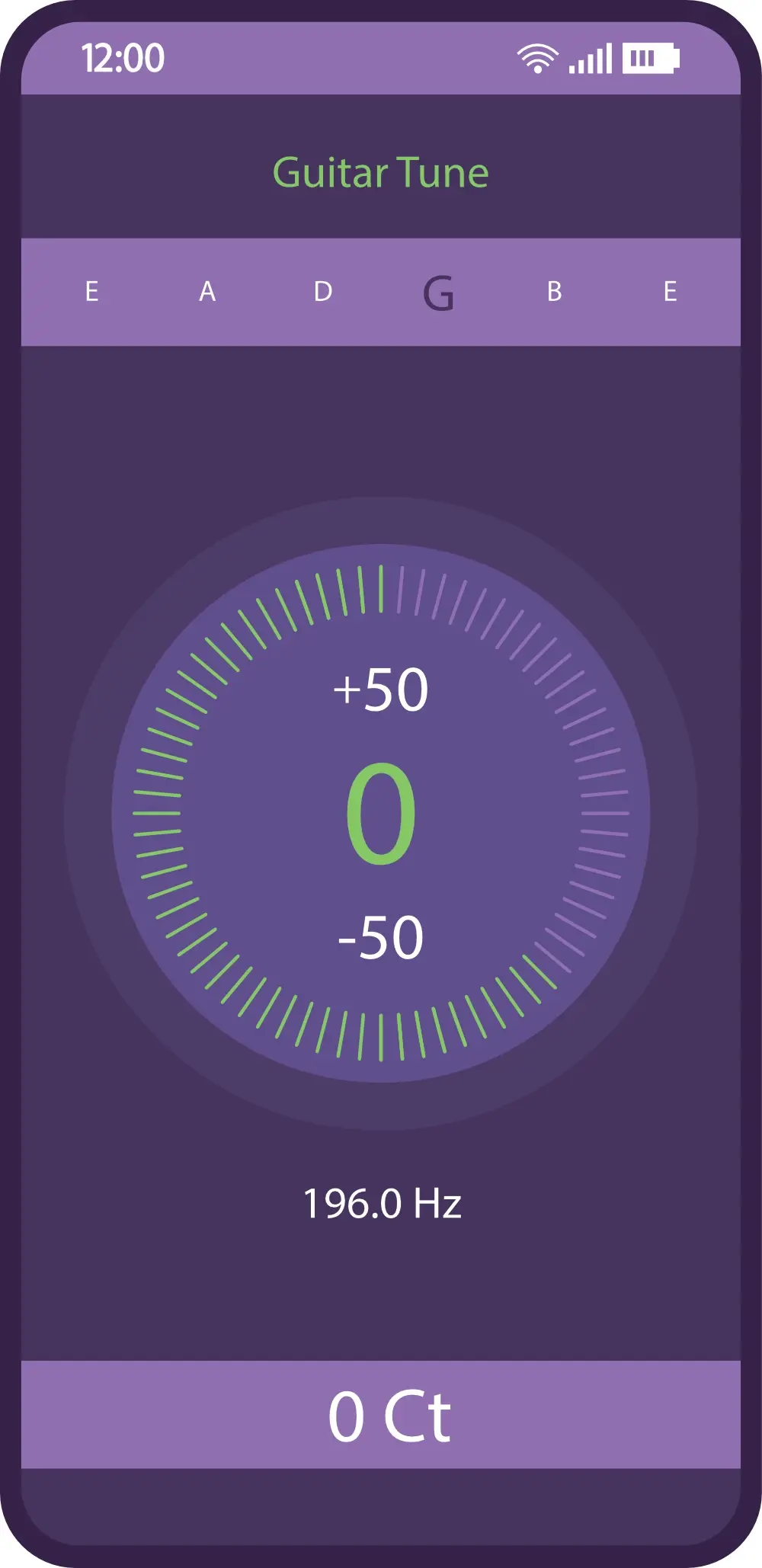Tap the 196.0 Hz frequency readout
762x1568 pixels.
[x=381, y=1201]
